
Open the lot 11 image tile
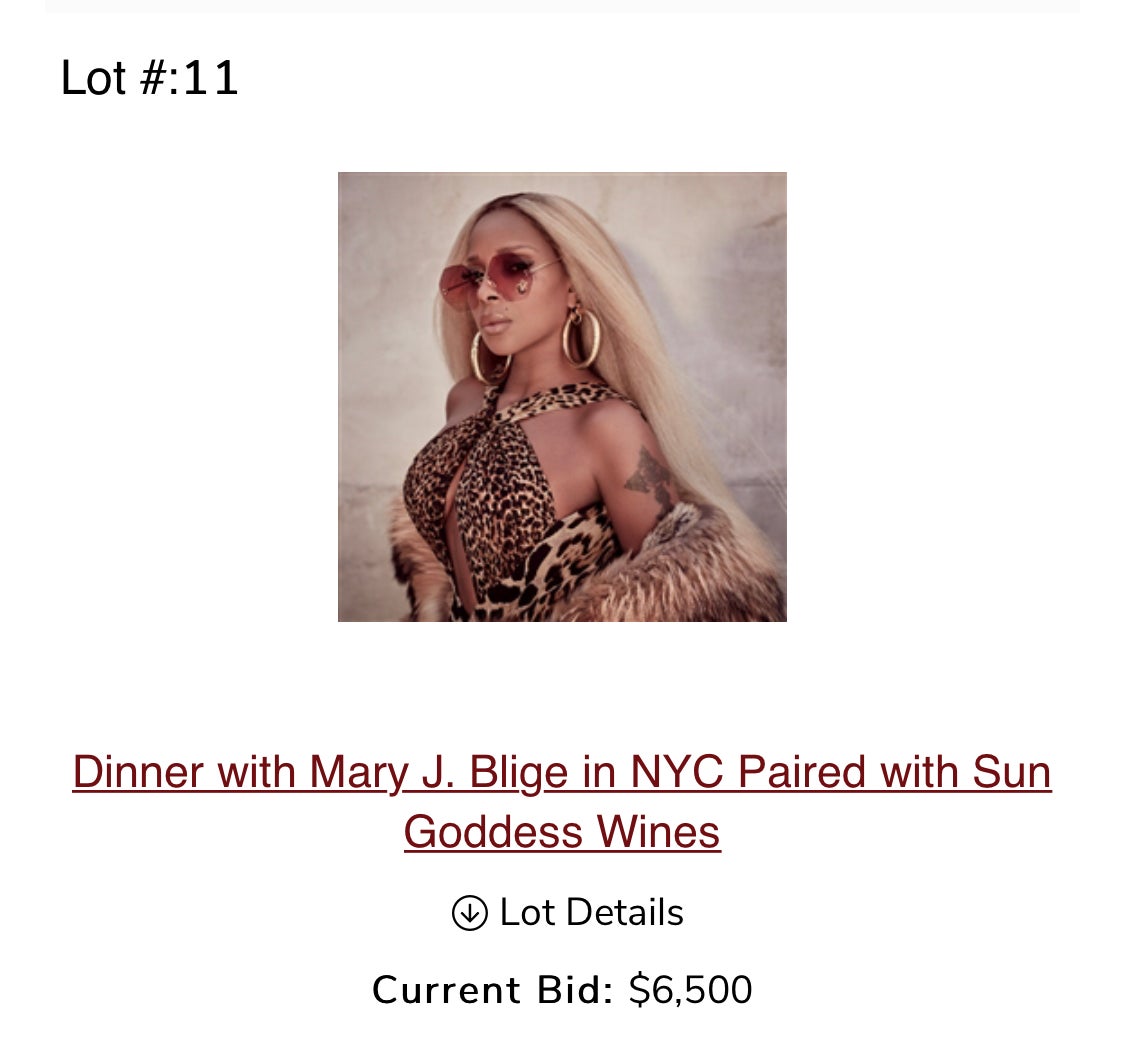pyautogui.click(x=562, y=397)
